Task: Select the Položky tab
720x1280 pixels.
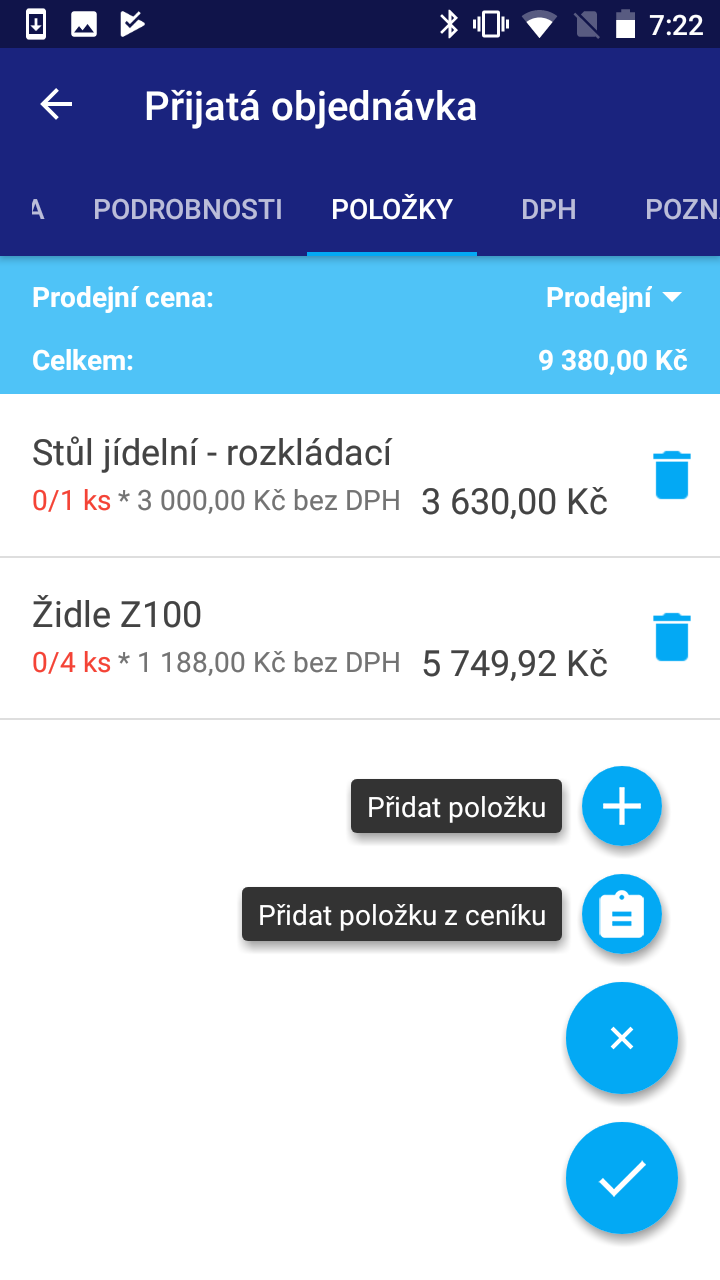Action: (x=392, y=209)
